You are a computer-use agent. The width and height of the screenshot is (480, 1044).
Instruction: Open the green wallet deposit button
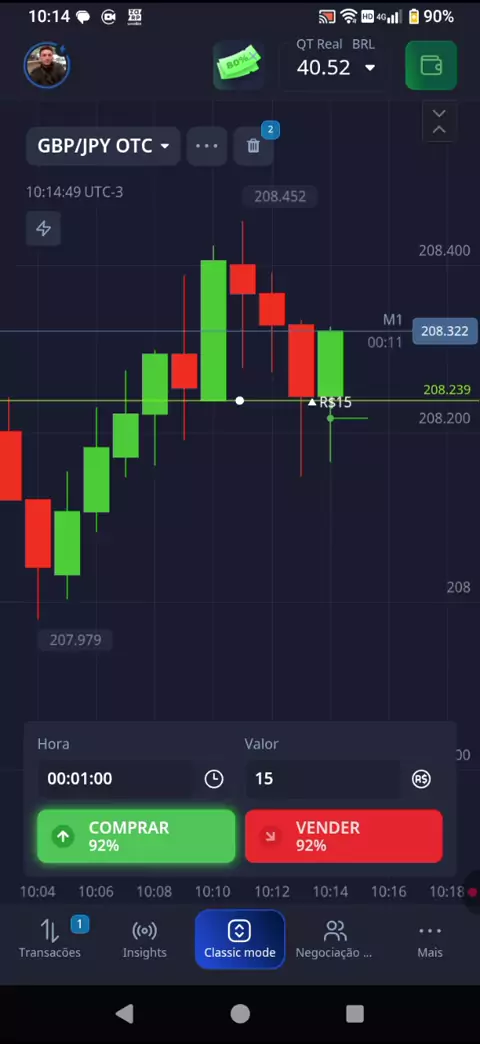coord(431,65)
